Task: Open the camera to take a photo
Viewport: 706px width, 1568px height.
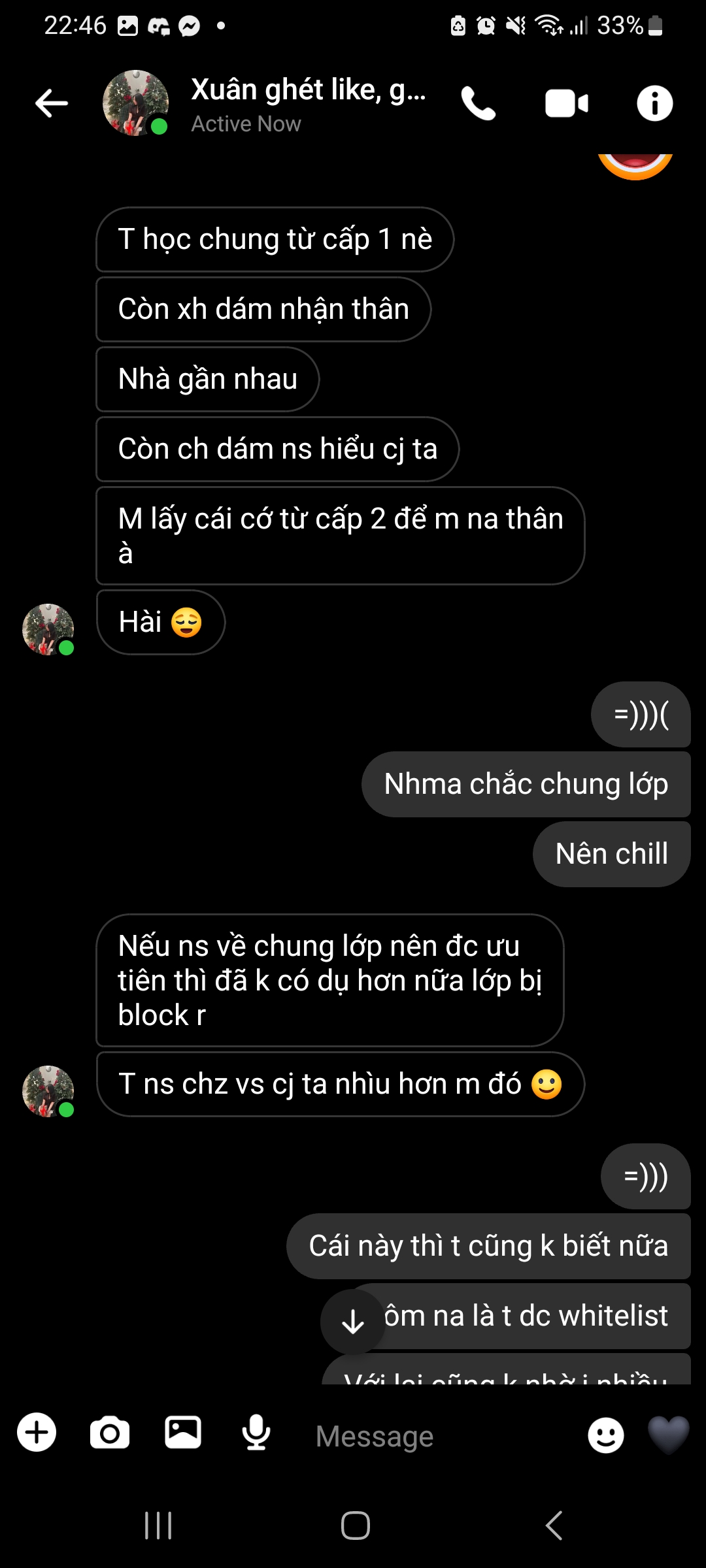Action: tap(110, 1433)
